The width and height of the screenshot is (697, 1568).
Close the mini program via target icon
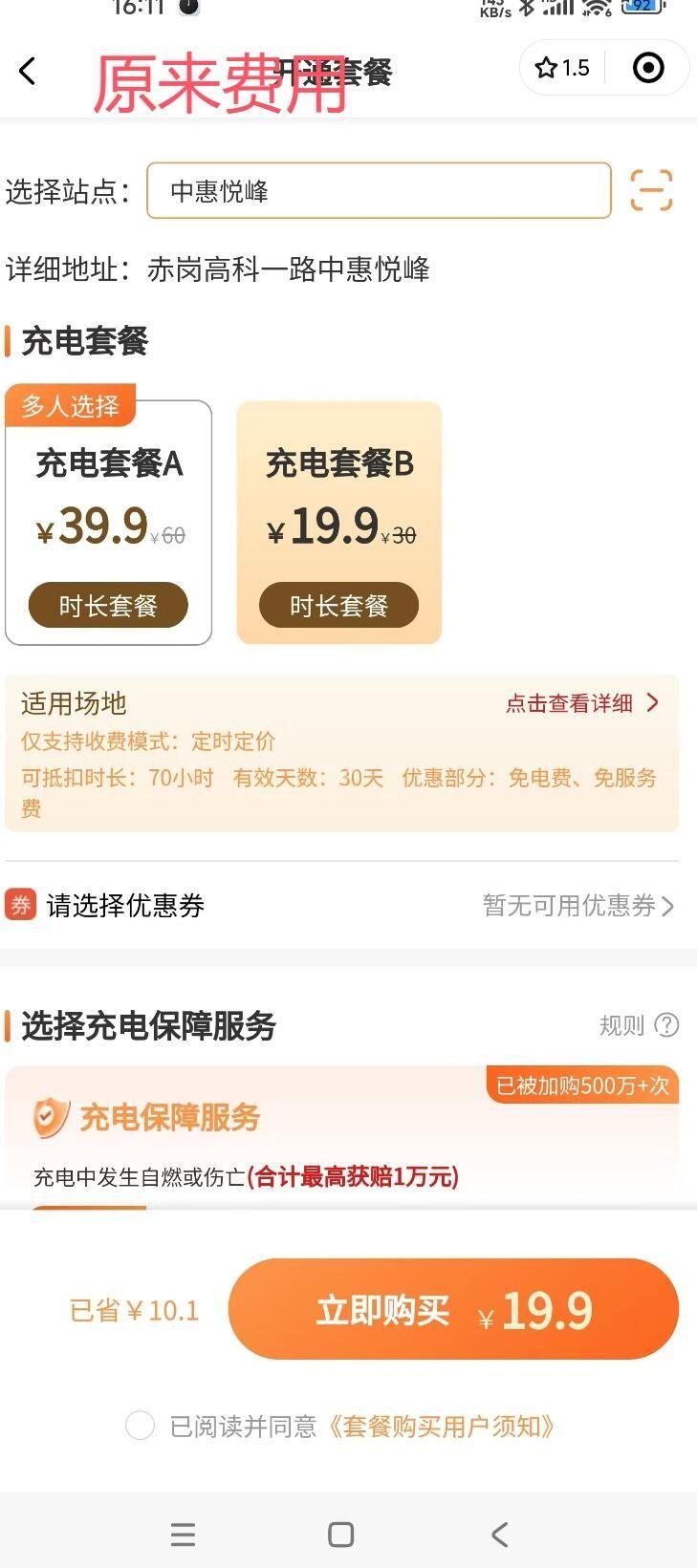point(648,68)
